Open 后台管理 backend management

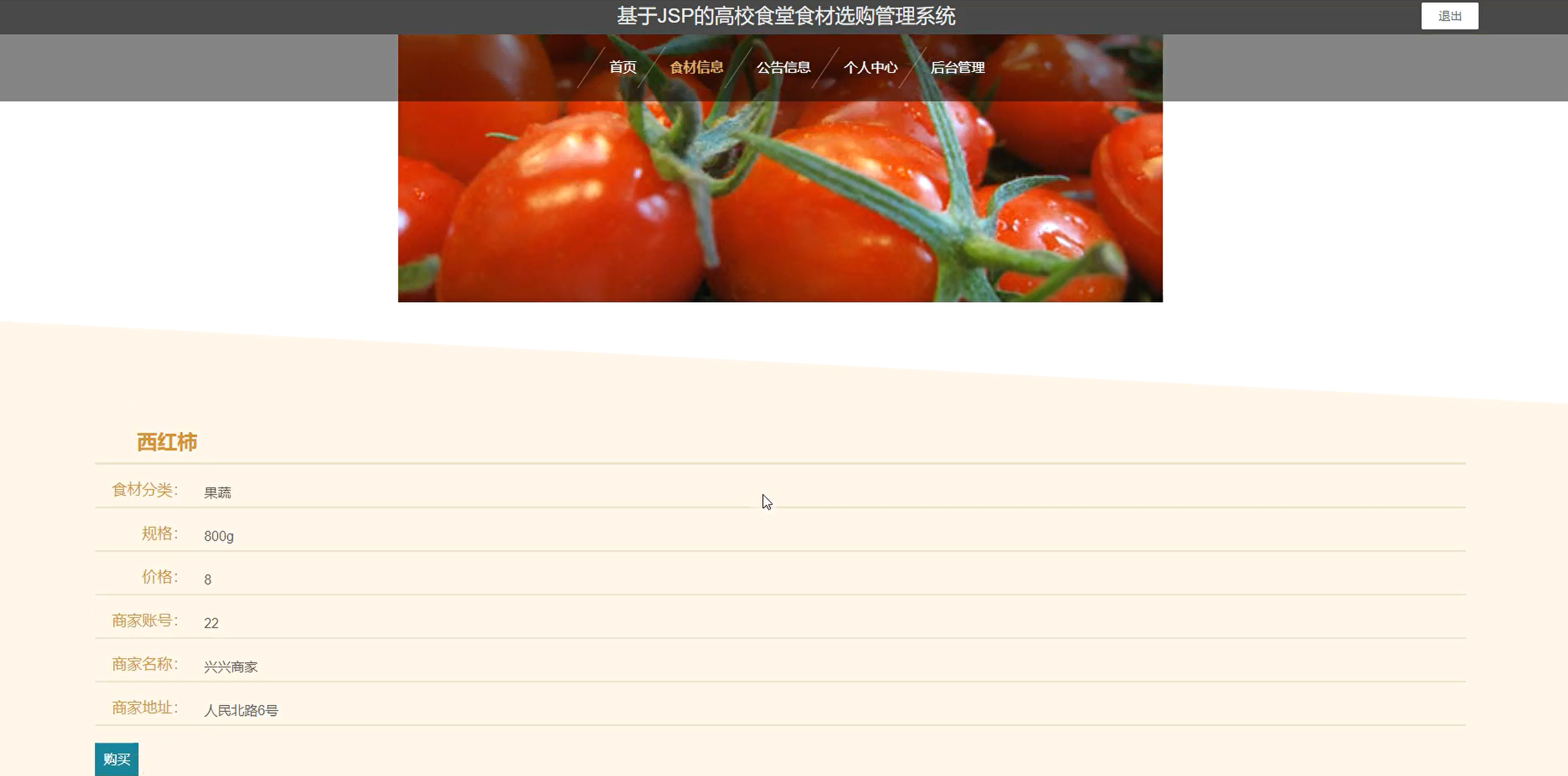coord(957,67)
